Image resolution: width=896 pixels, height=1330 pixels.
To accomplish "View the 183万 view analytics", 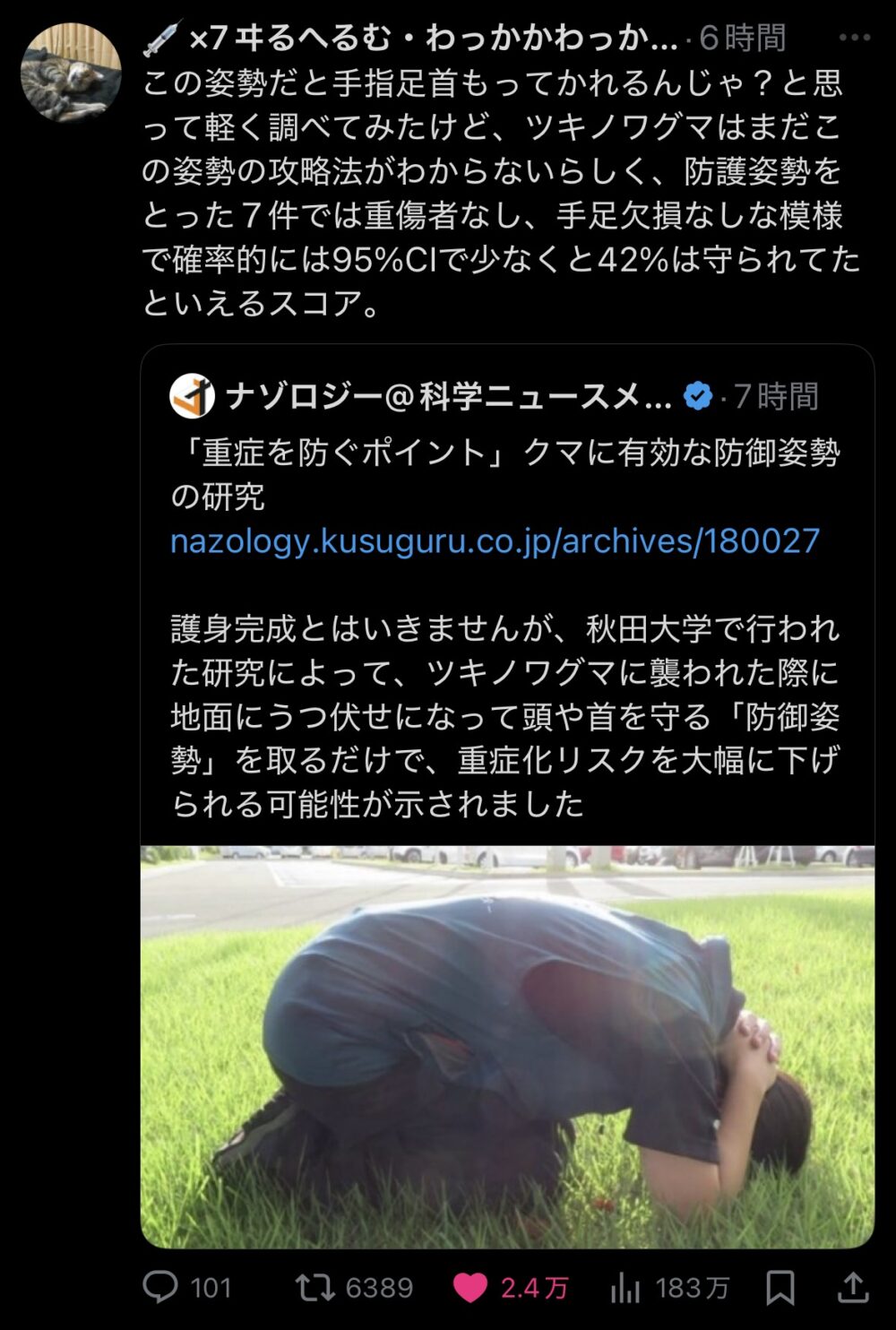I will pyautogui.click(x=625, y=1288).
